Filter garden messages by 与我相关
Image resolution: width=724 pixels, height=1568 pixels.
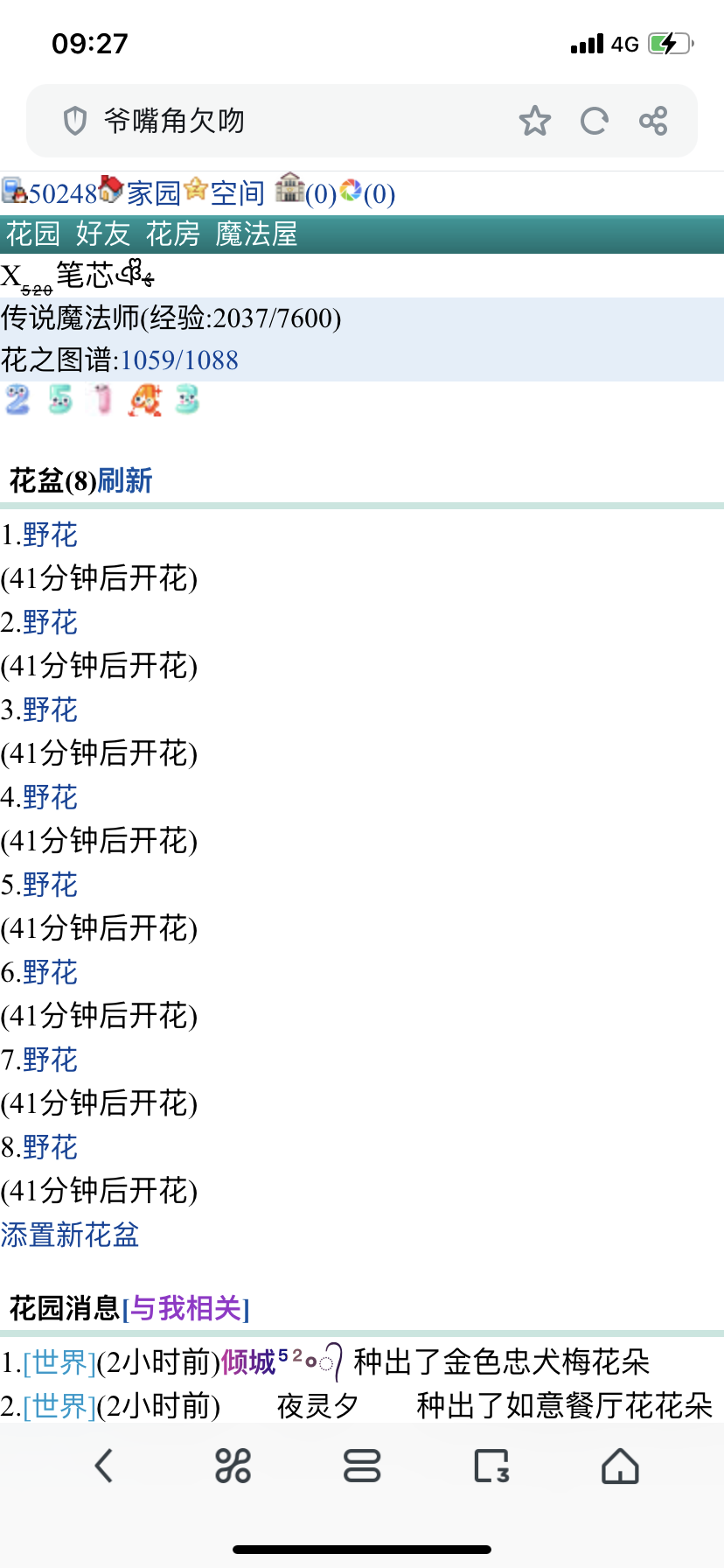pos(186,1309)
